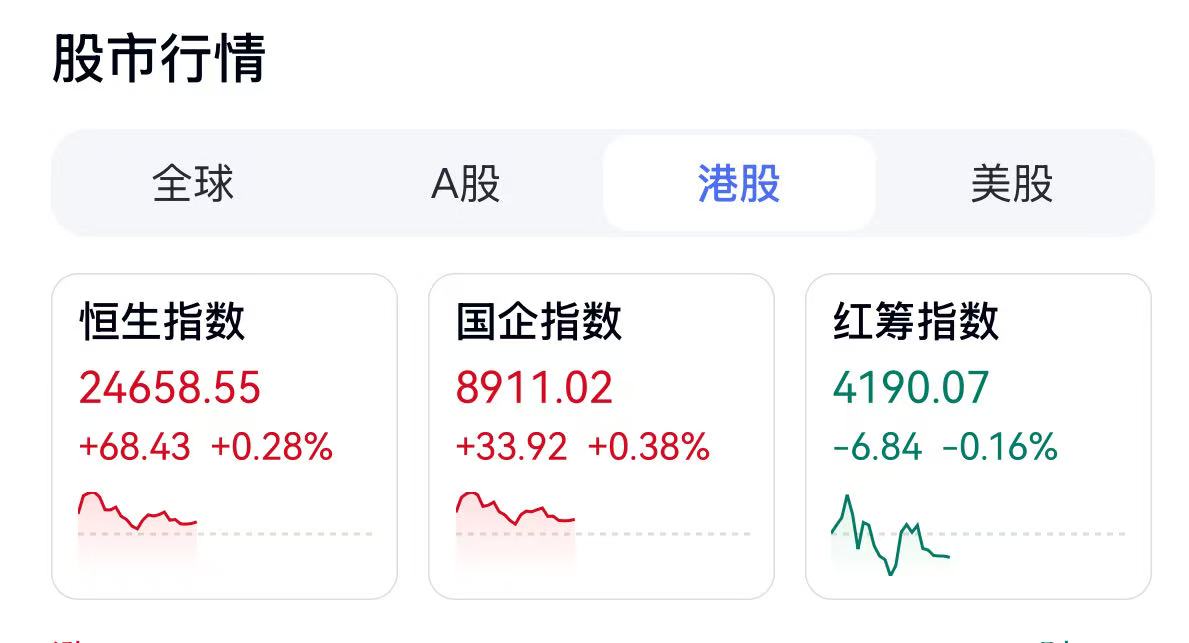Open the 国企指数 card
The width and height of the screenshot is (1189, 643).
click(x=601, y=436)
